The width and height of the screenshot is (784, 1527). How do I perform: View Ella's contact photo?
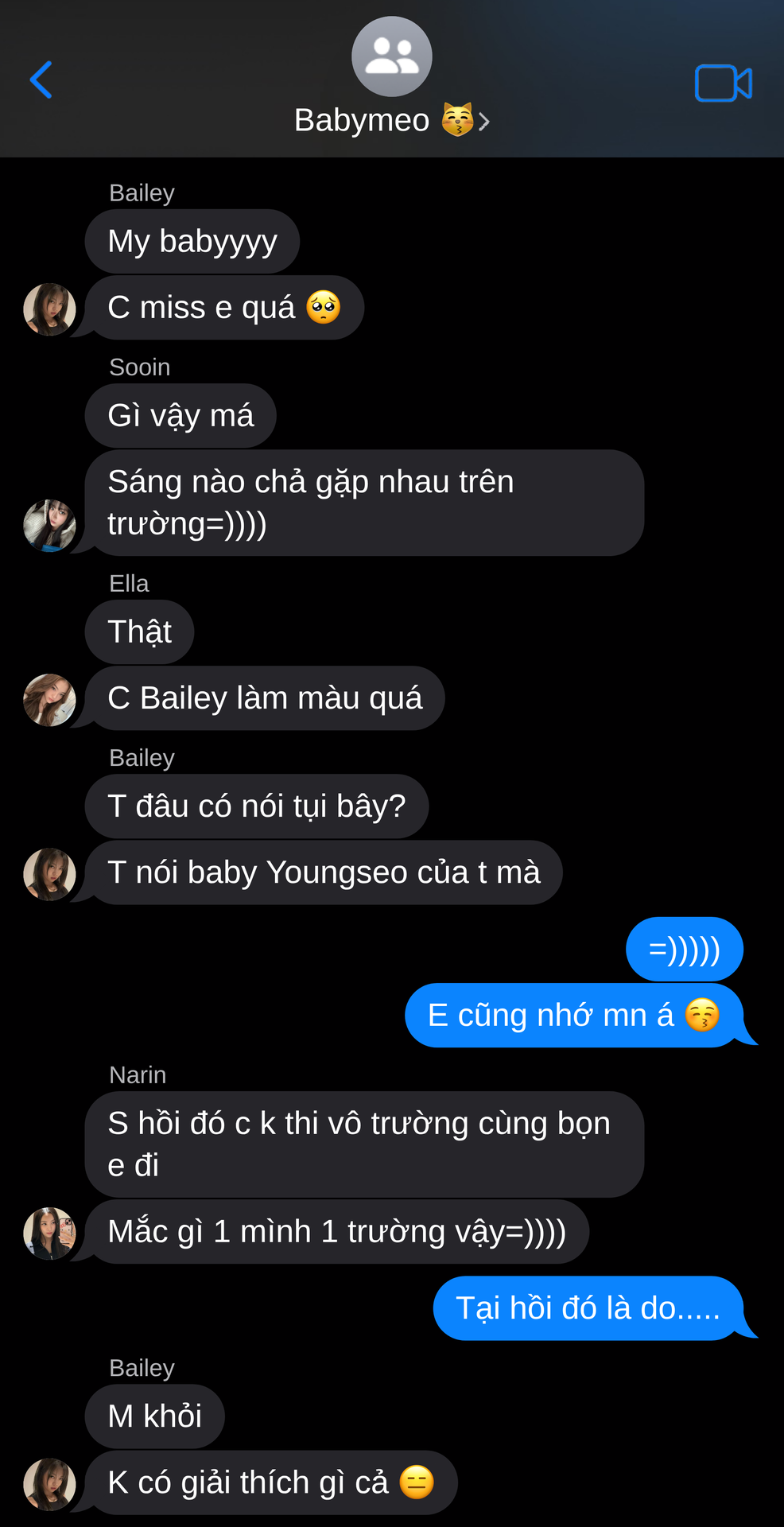(49, 700)
